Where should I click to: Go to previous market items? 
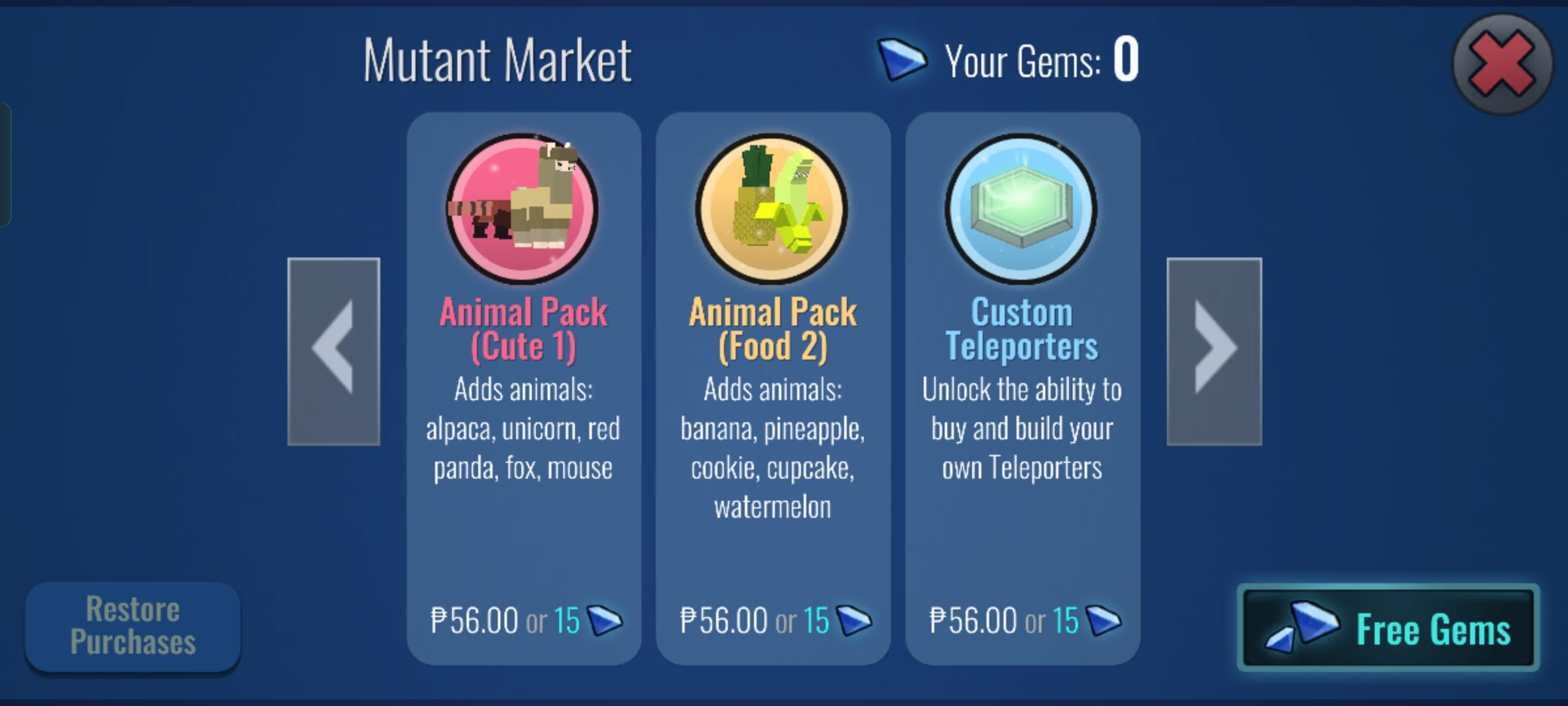334,351
